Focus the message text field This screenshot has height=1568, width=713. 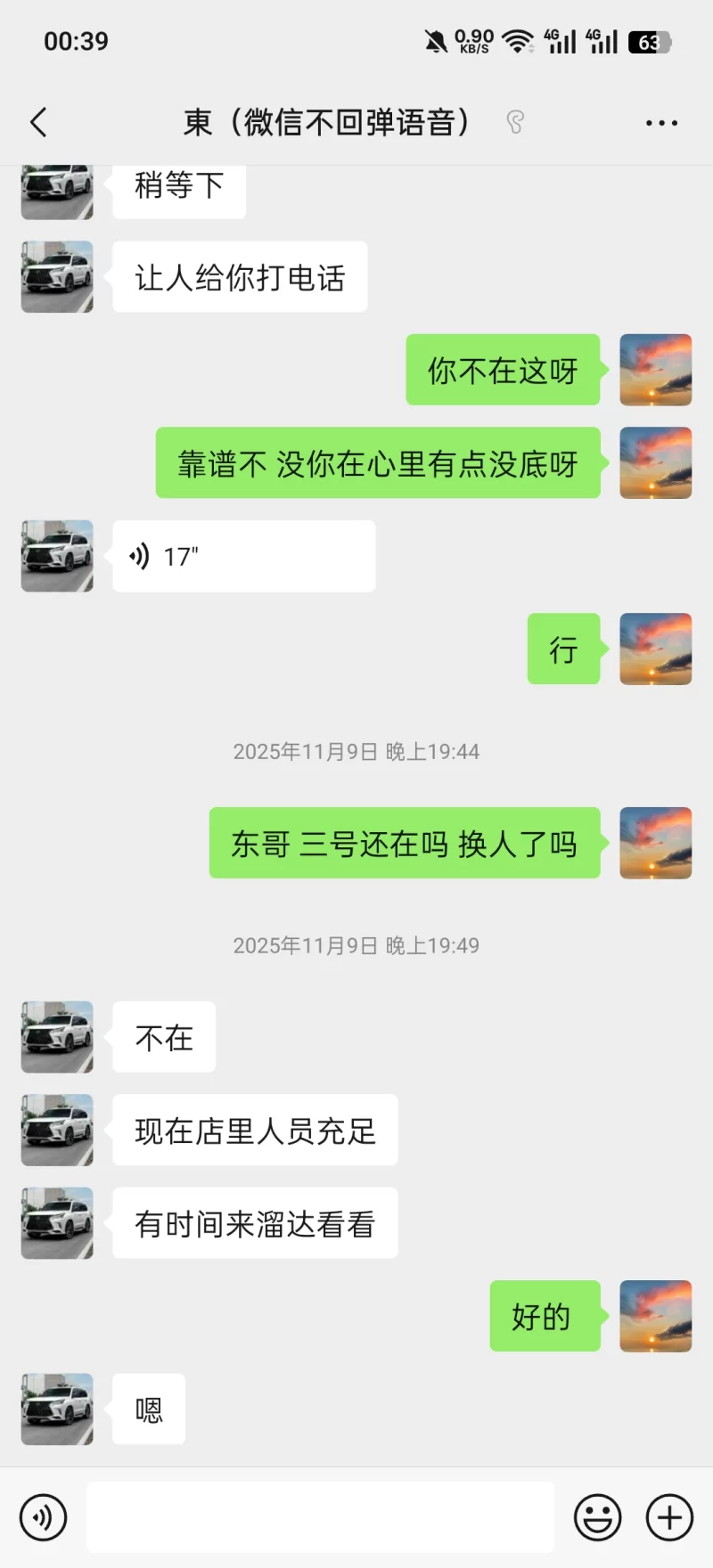click(x=320, y=1517)
